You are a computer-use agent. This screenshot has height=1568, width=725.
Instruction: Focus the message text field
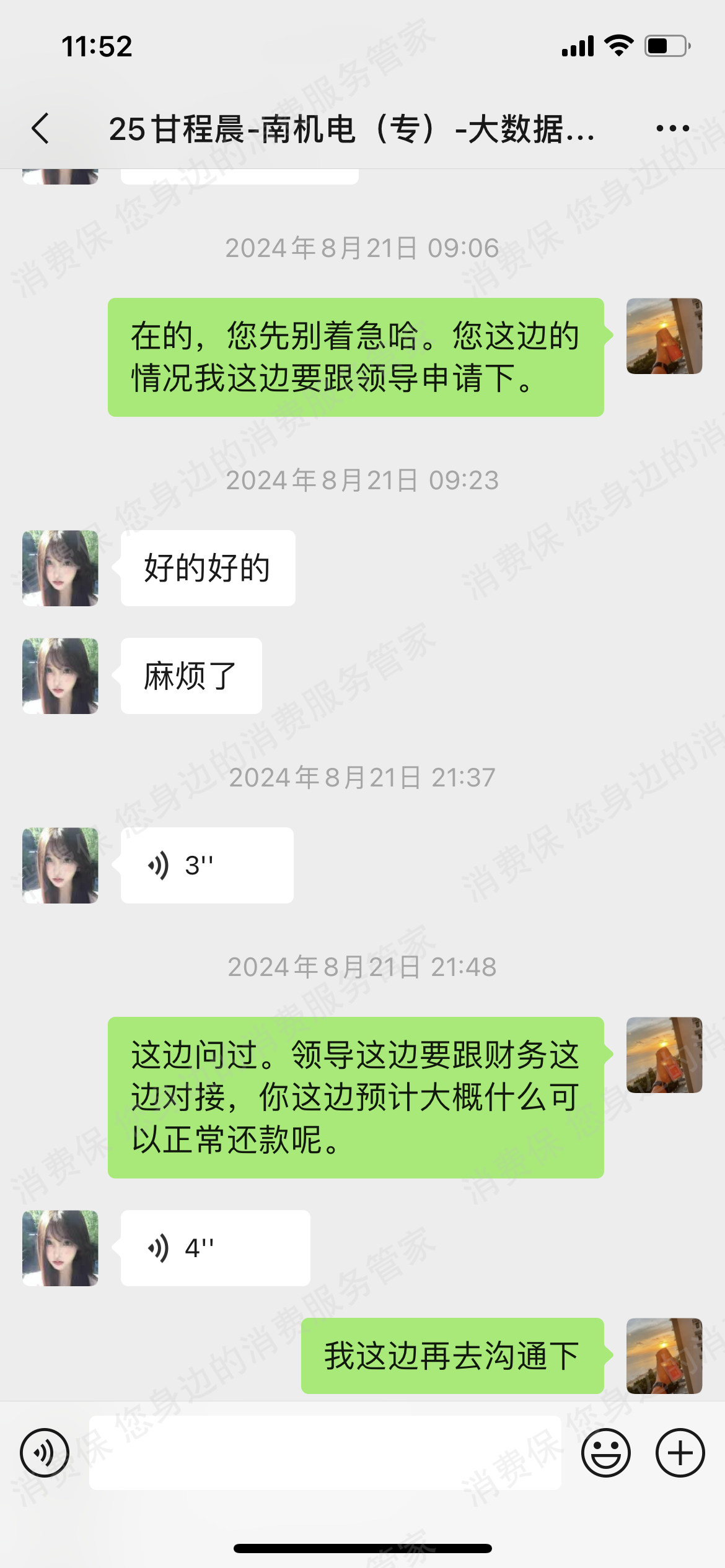pyautogui.click(x=325, y=1453)
